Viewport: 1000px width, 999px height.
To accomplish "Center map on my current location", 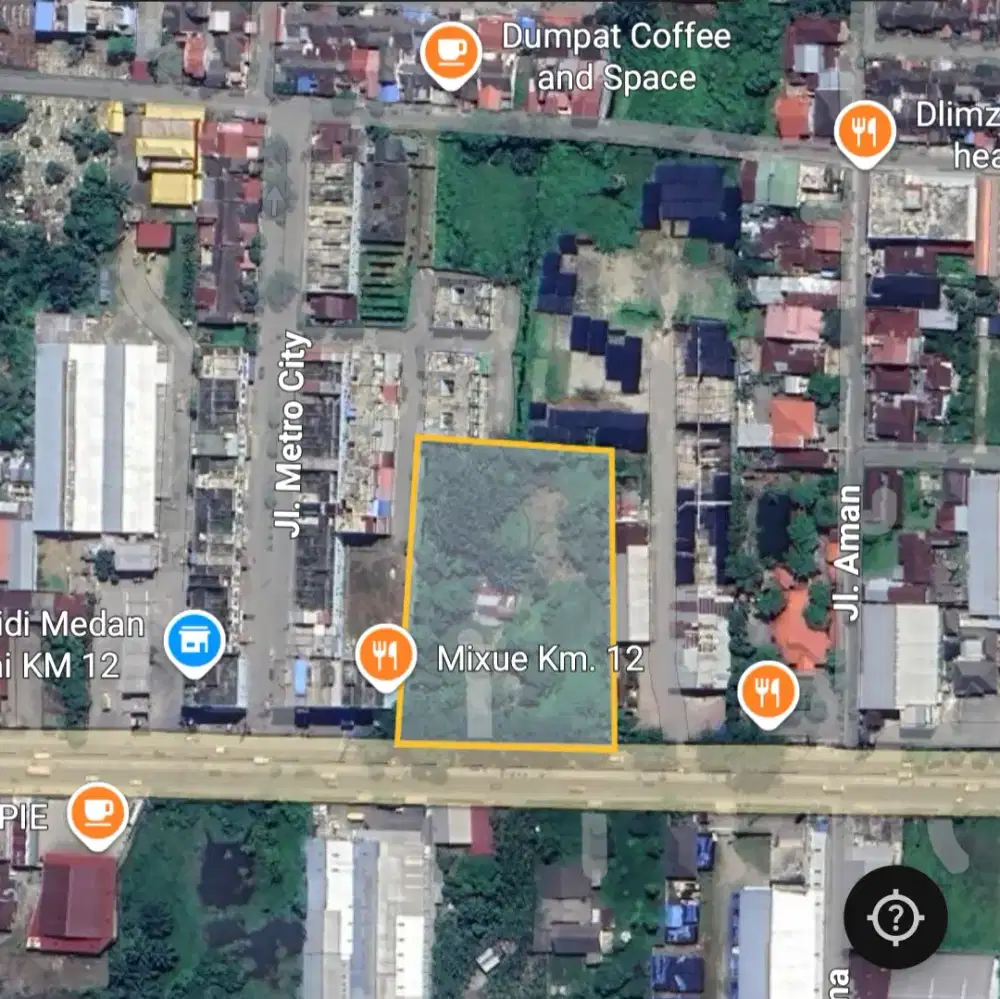I will pos(894,919).
